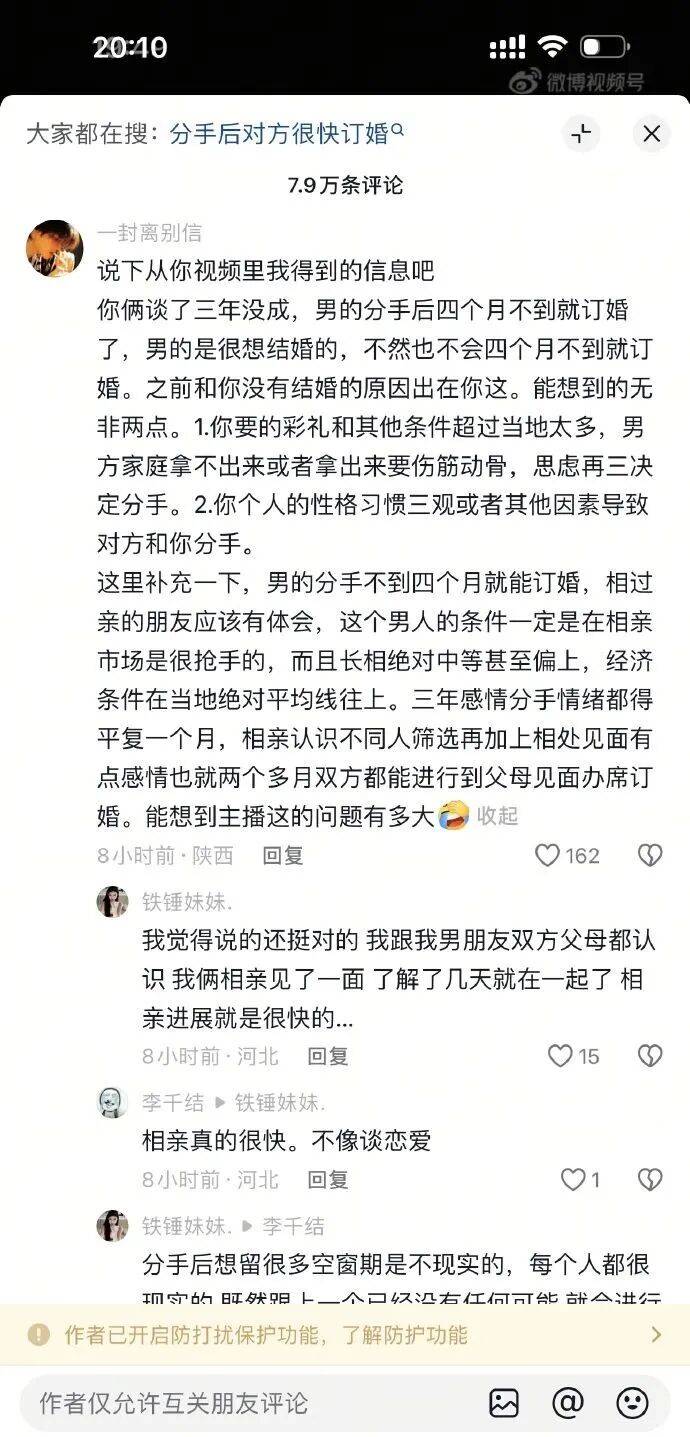Image resolution: width=690 pixels, height=1437 pixels.
Task: Mention someone with the @ icon
Action: coord(567,1403)
